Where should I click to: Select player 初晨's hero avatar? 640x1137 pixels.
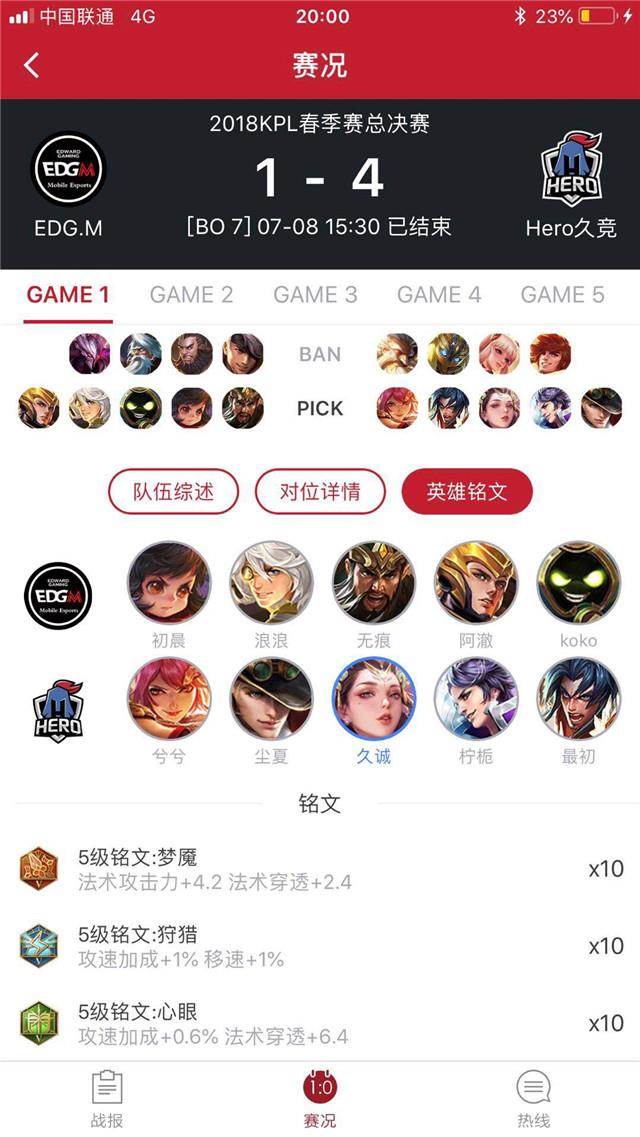(x=169, y=583)
